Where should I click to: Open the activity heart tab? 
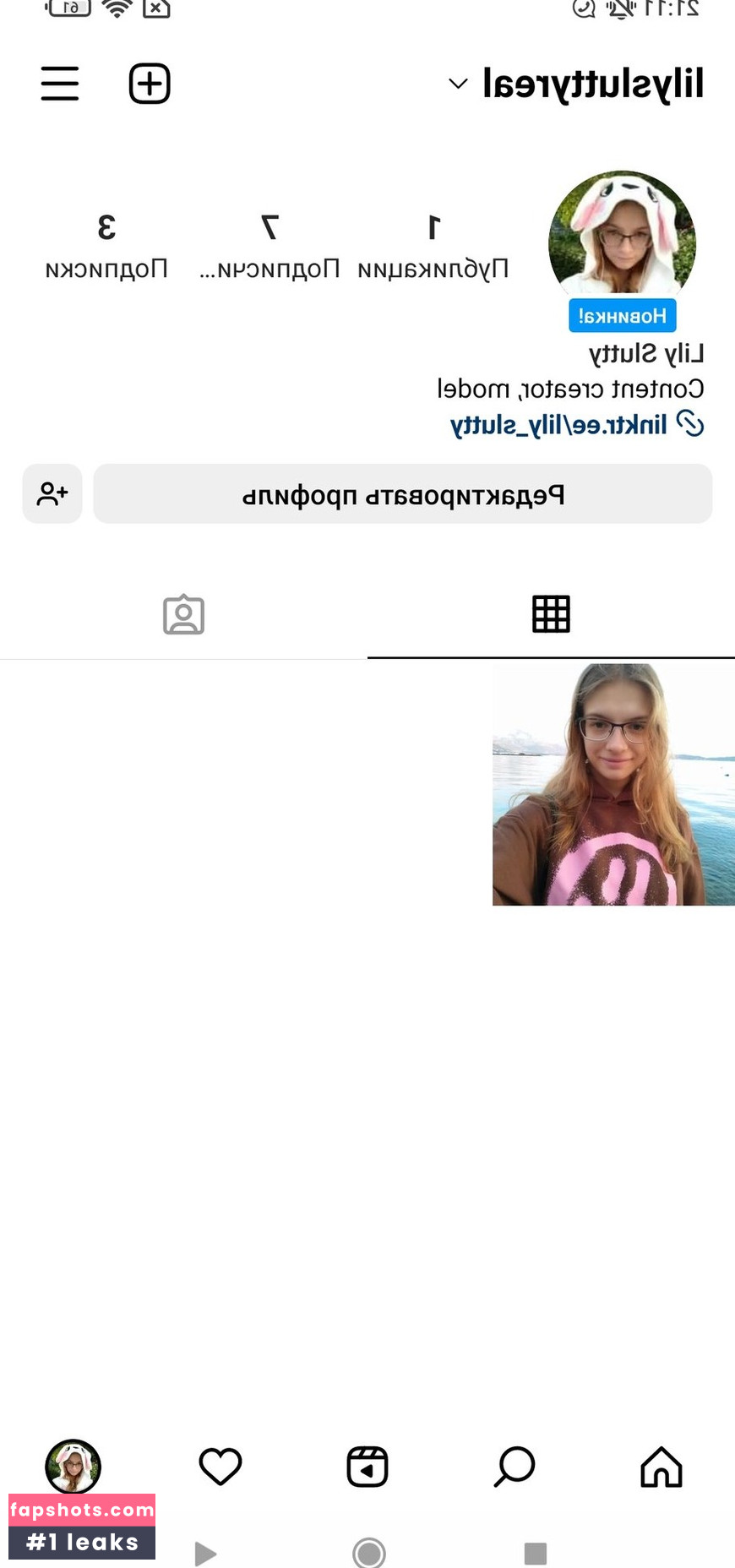click(220, 1467)
